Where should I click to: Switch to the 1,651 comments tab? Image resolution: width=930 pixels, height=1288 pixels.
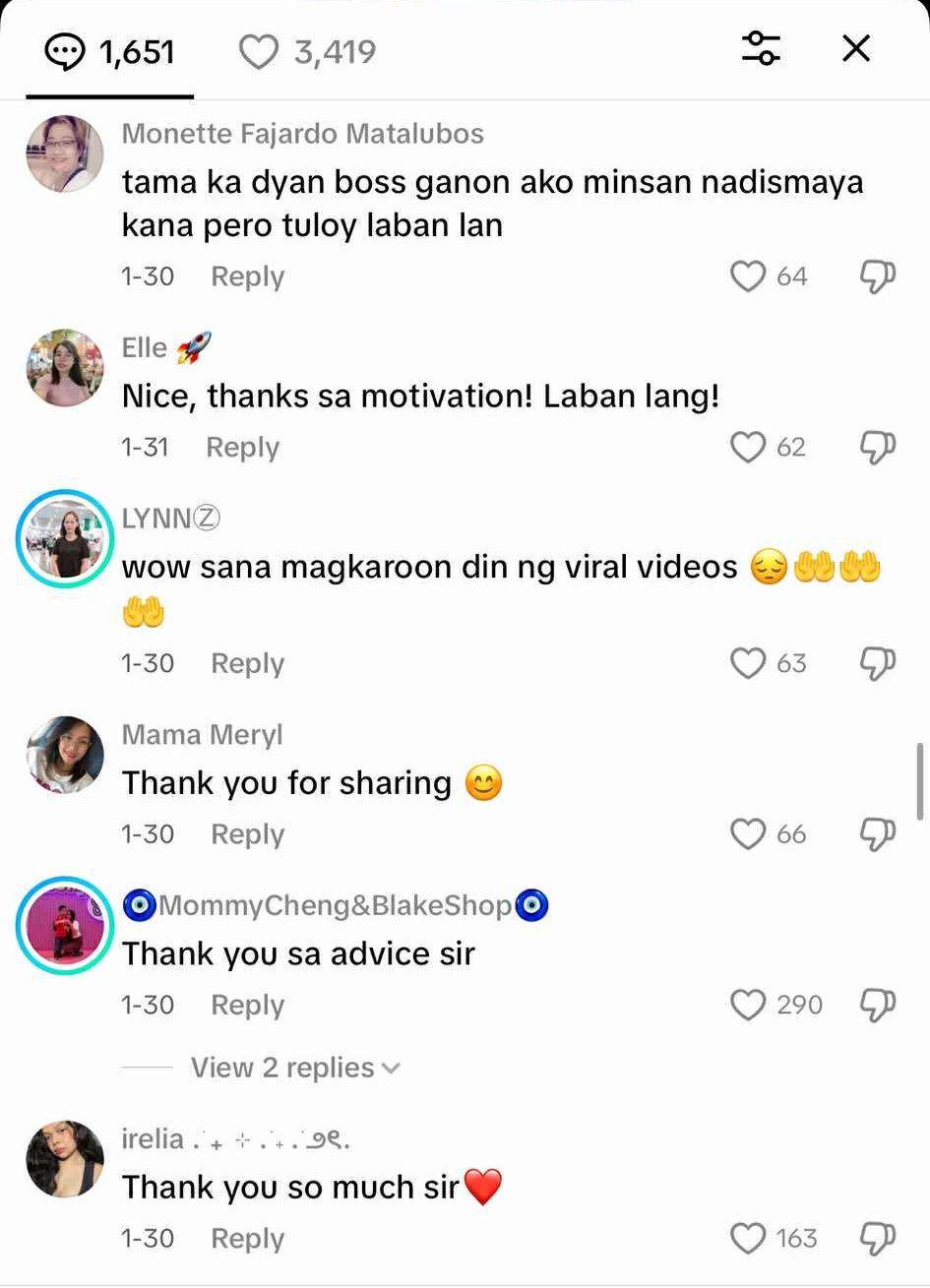tap(110, 52)
